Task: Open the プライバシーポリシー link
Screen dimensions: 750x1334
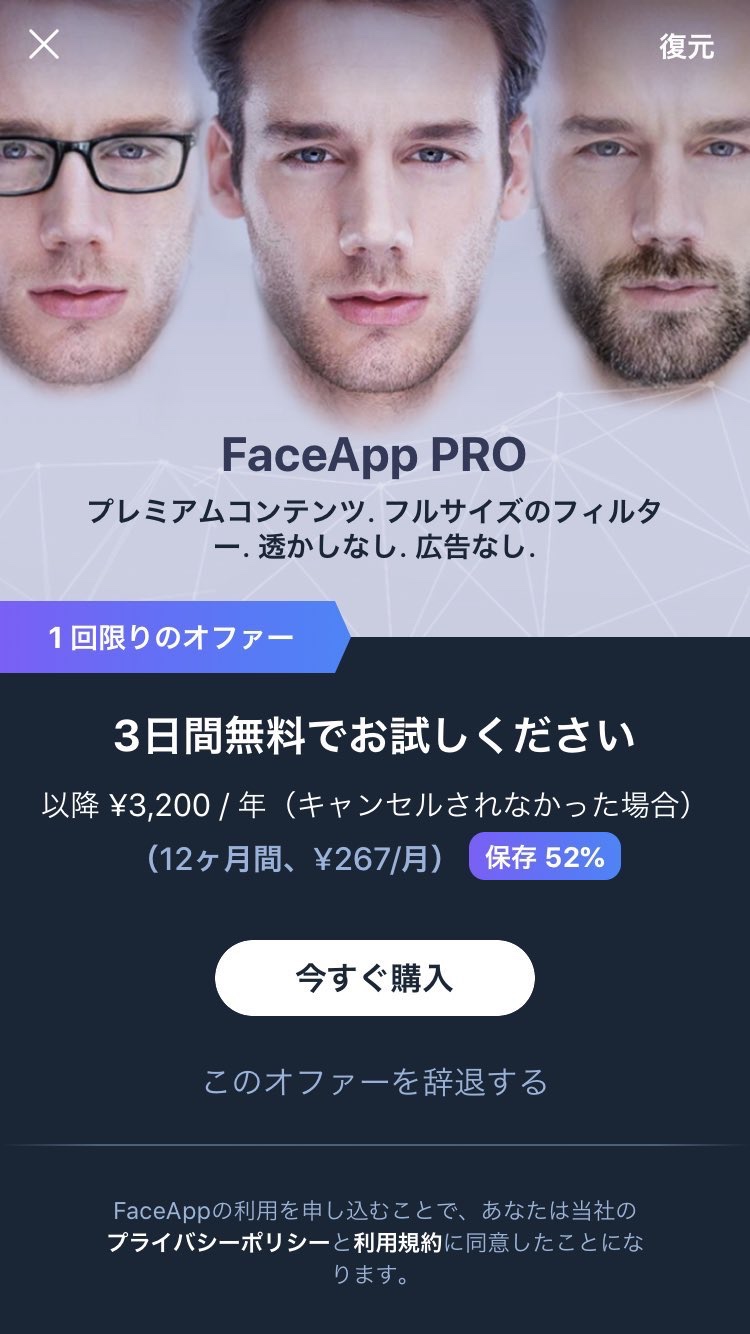Action: (218, 1243)
